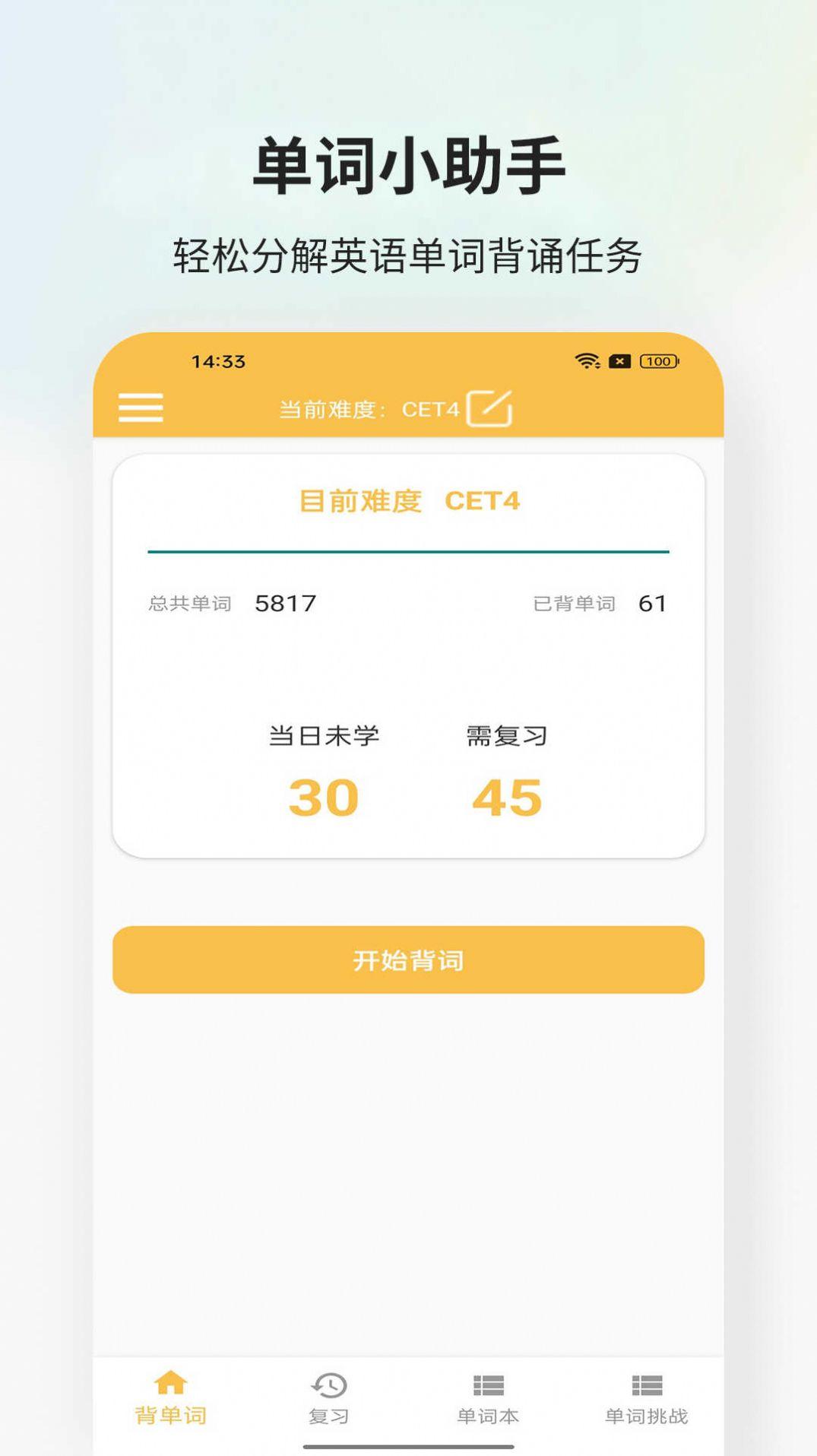This screenshot has height=1456, width=817.
Task: Open the hamburger navigation menu
Action: (x=141, y=409)
